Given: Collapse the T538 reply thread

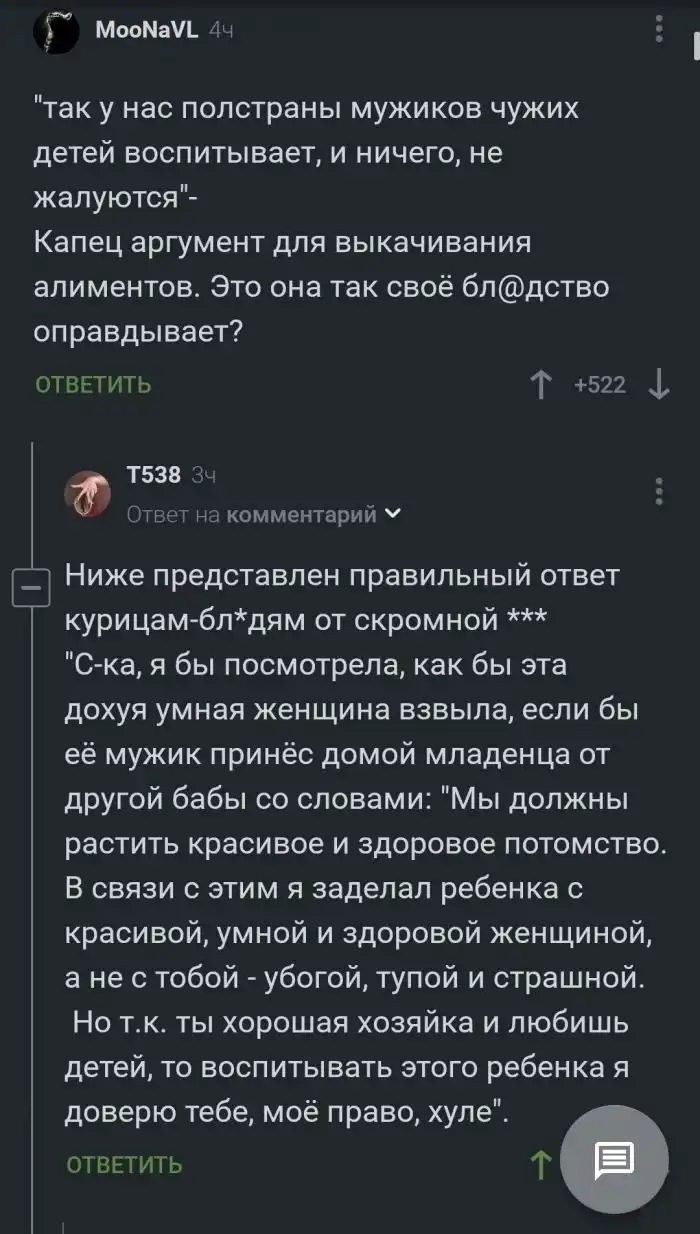Looking at the screenshot, I should [25, 588].
